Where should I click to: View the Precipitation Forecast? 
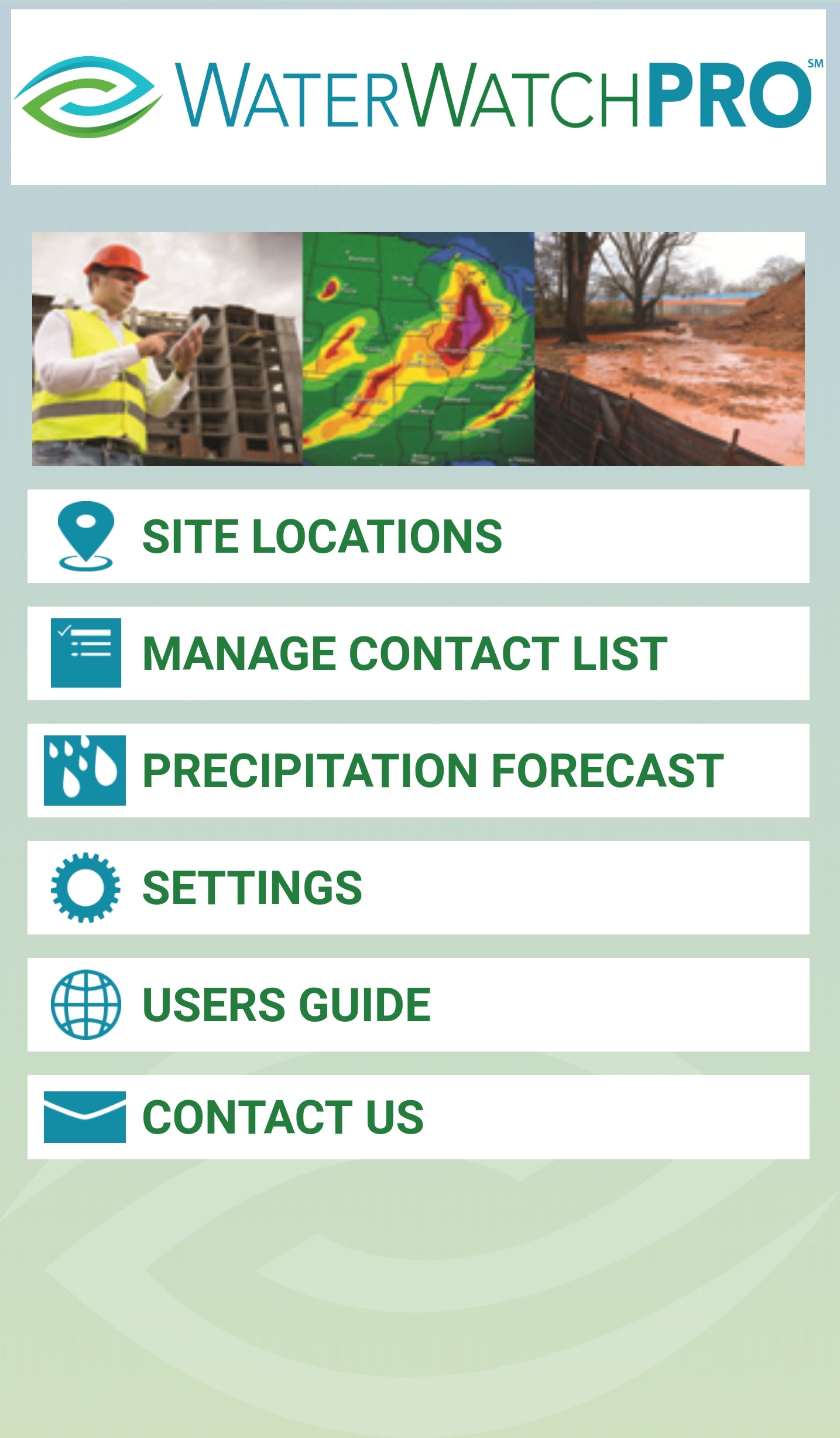[x=418, y=770]
